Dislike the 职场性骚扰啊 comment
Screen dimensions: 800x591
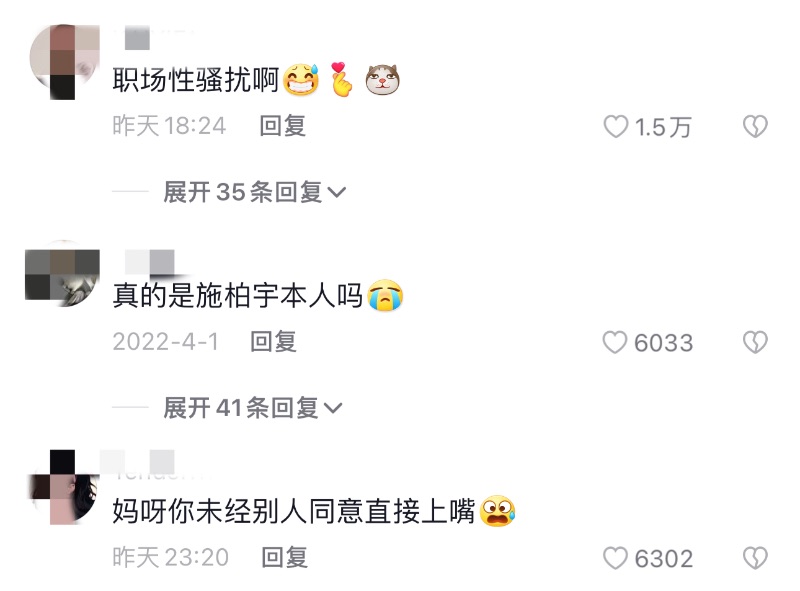[755, 127]
